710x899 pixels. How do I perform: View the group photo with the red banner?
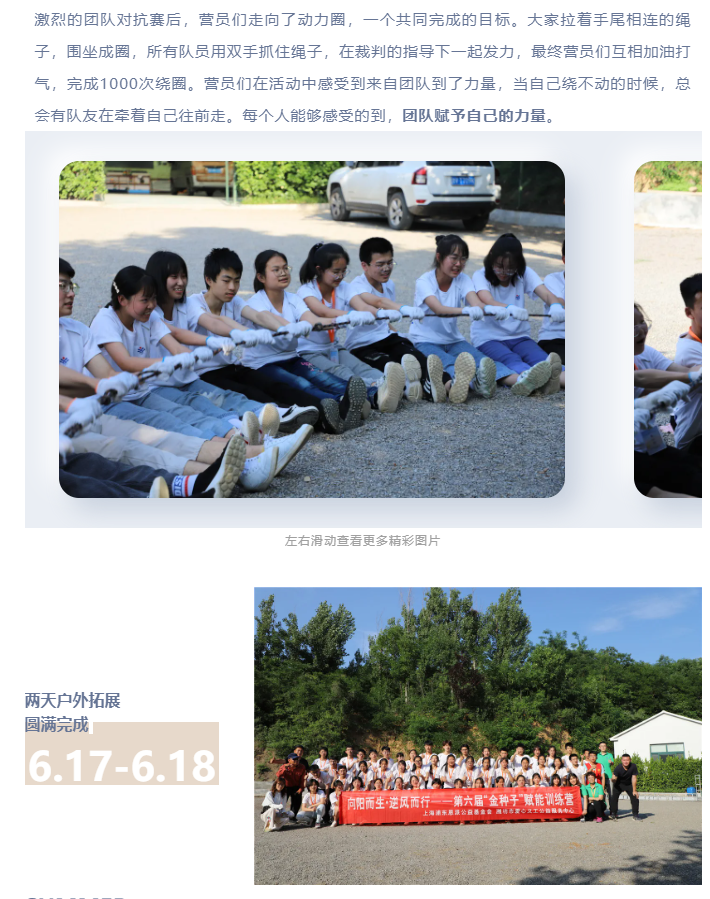point(477,735)
